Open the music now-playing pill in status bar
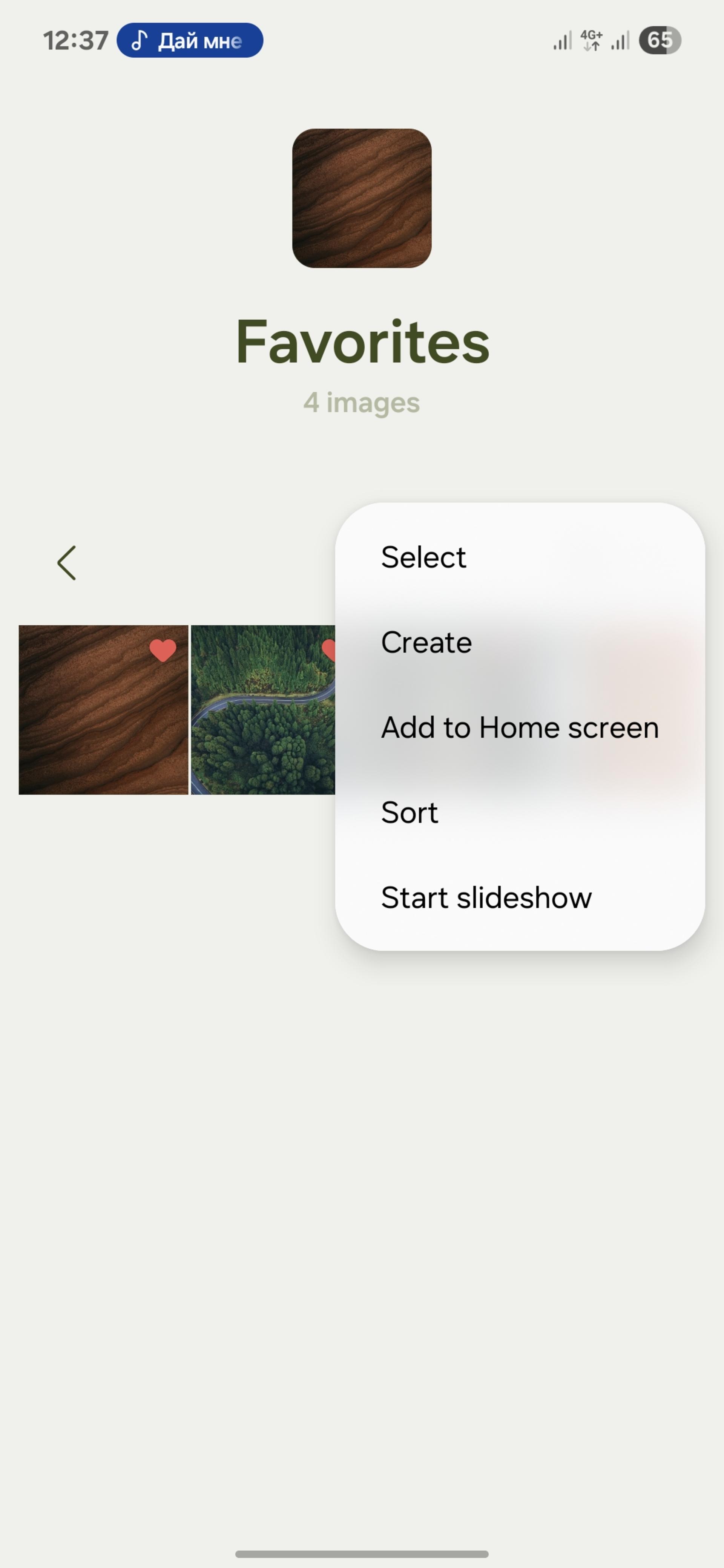The image size is (724, 1568). tap(190, 40)
